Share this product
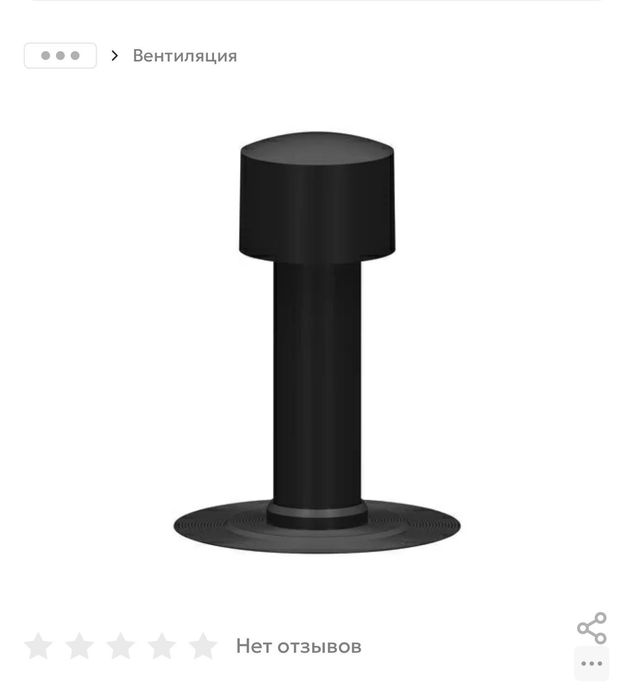 (592, 628)
